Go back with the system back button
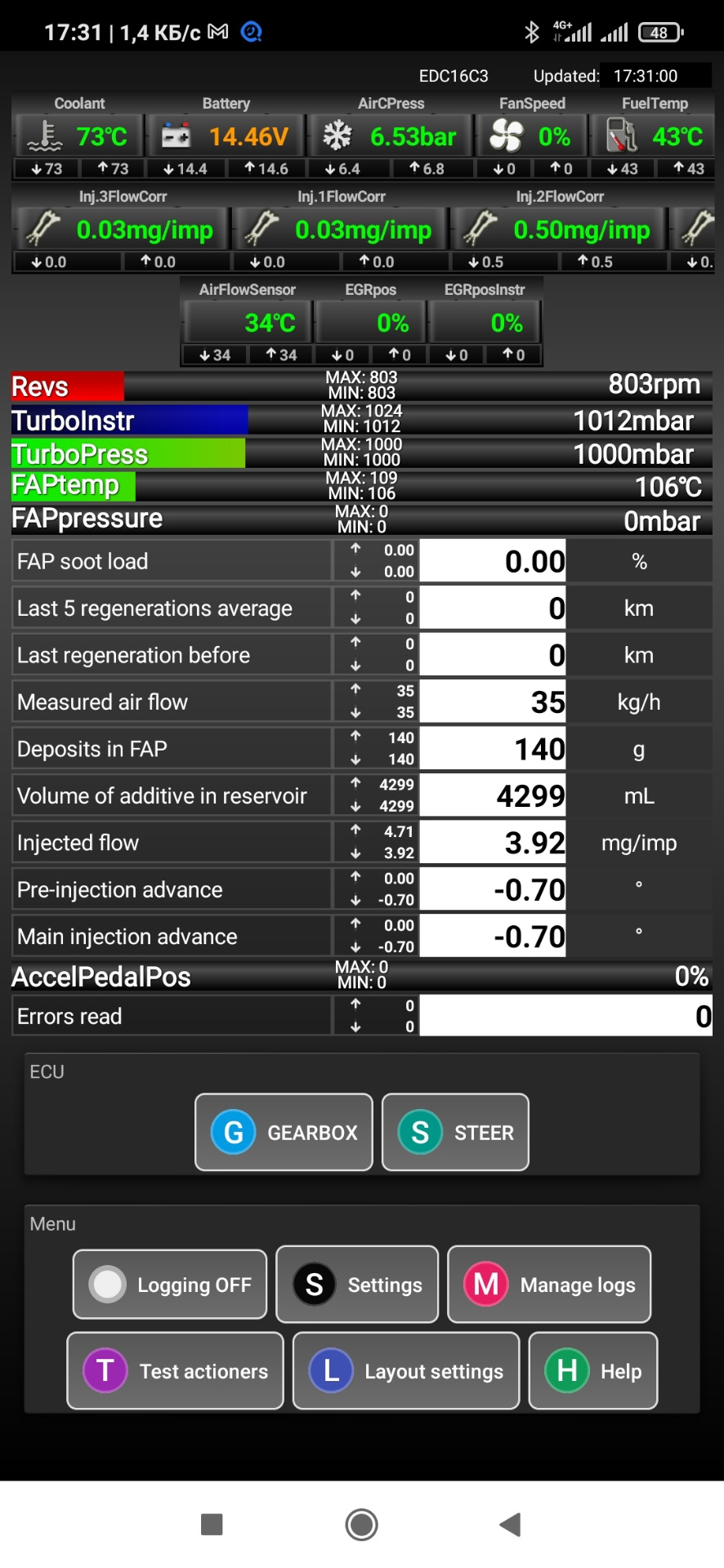Screen dimensions: 724x1568 [510, 1524]
